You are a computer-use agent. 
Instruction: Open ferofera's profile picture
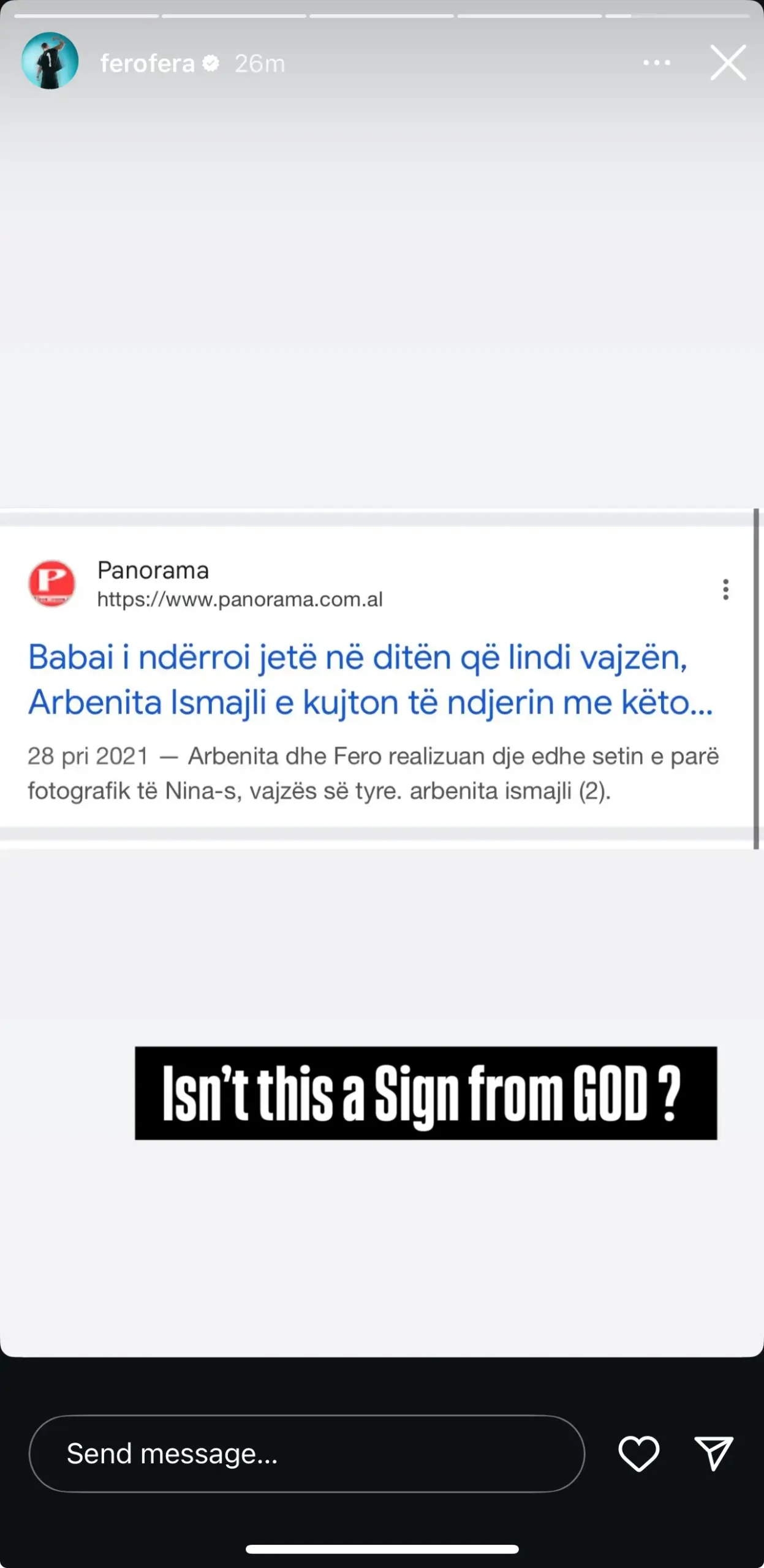coord(50,61)
